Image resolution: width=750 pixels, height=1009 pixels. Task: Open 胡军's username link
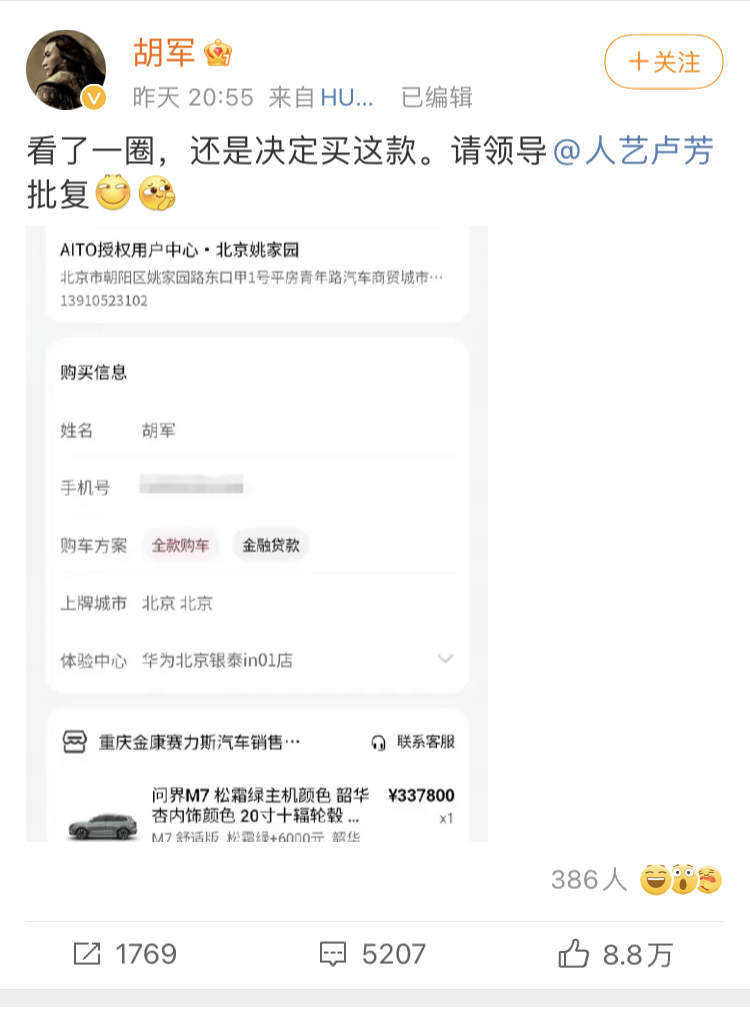click(169, 53)
